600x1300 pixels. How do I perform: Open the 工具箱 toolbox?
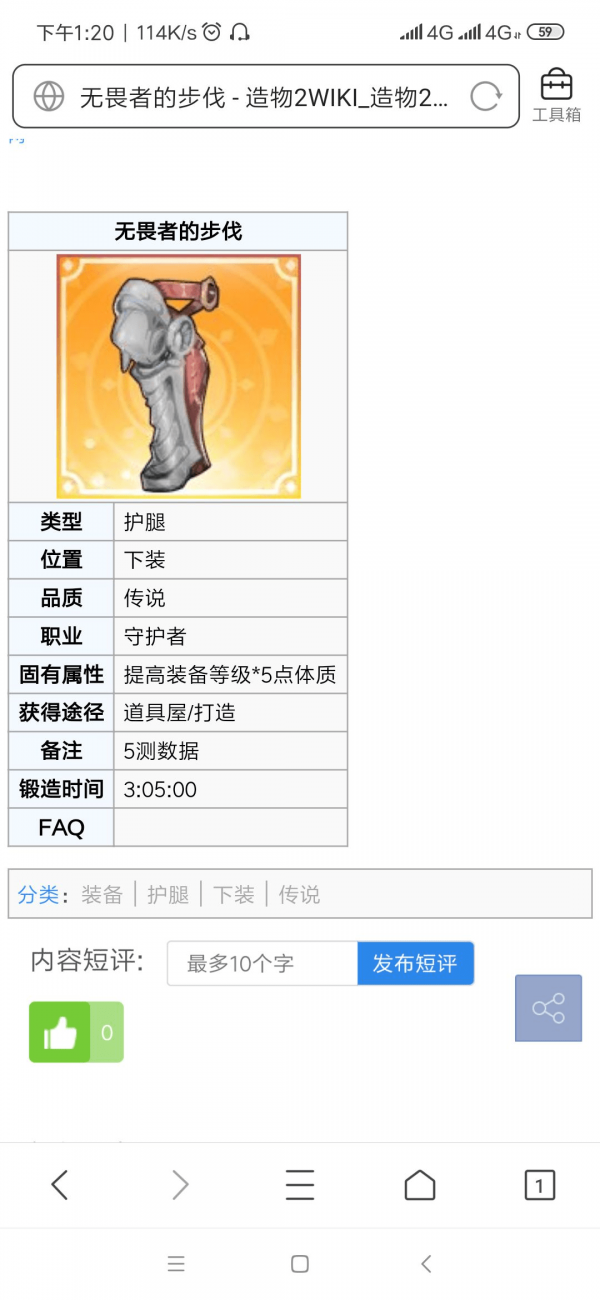[556, 96]
